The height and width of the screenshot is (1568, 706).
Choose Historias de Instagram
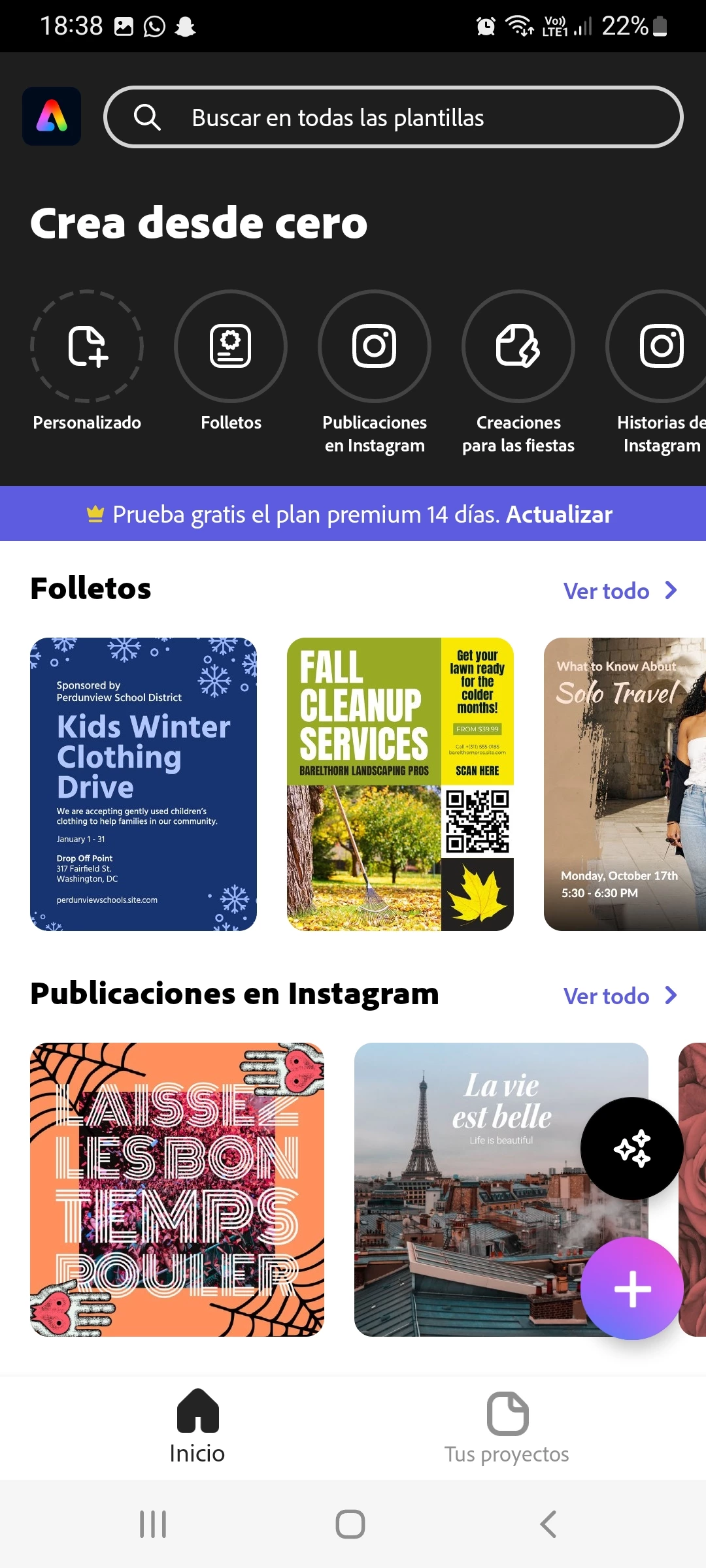point(660,346)
